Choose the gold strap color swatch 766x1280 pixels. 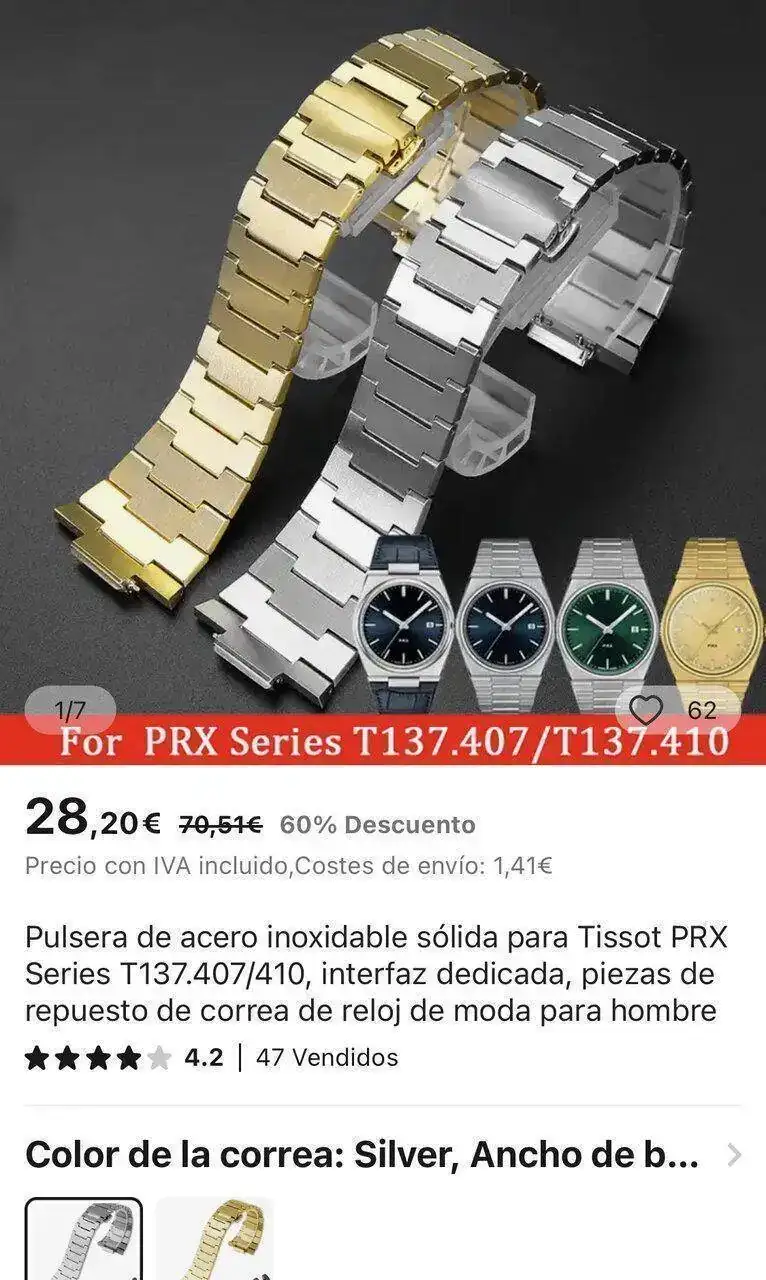(x=214, y=1240)
